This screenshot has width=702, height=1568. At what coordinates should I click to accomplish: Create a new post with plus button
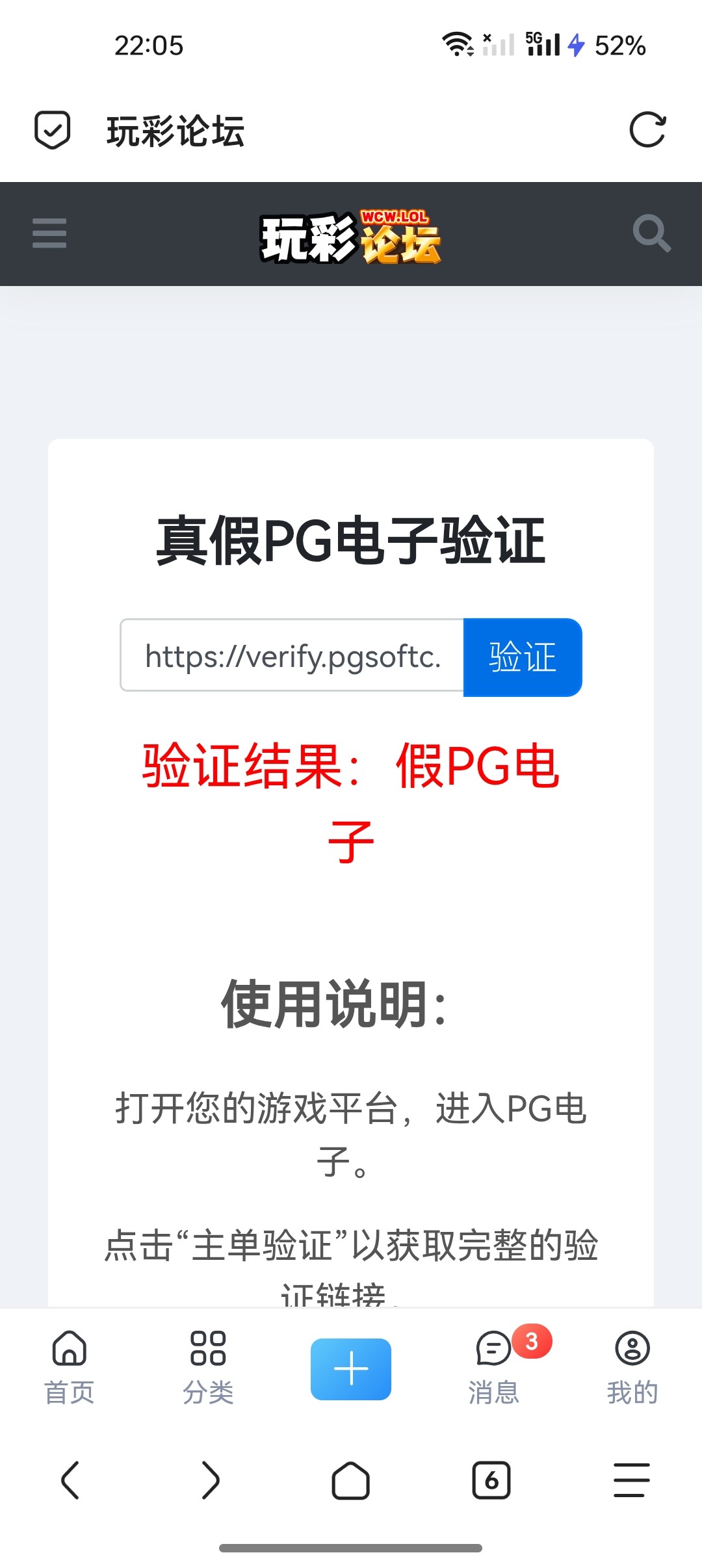click(351, 1369)
